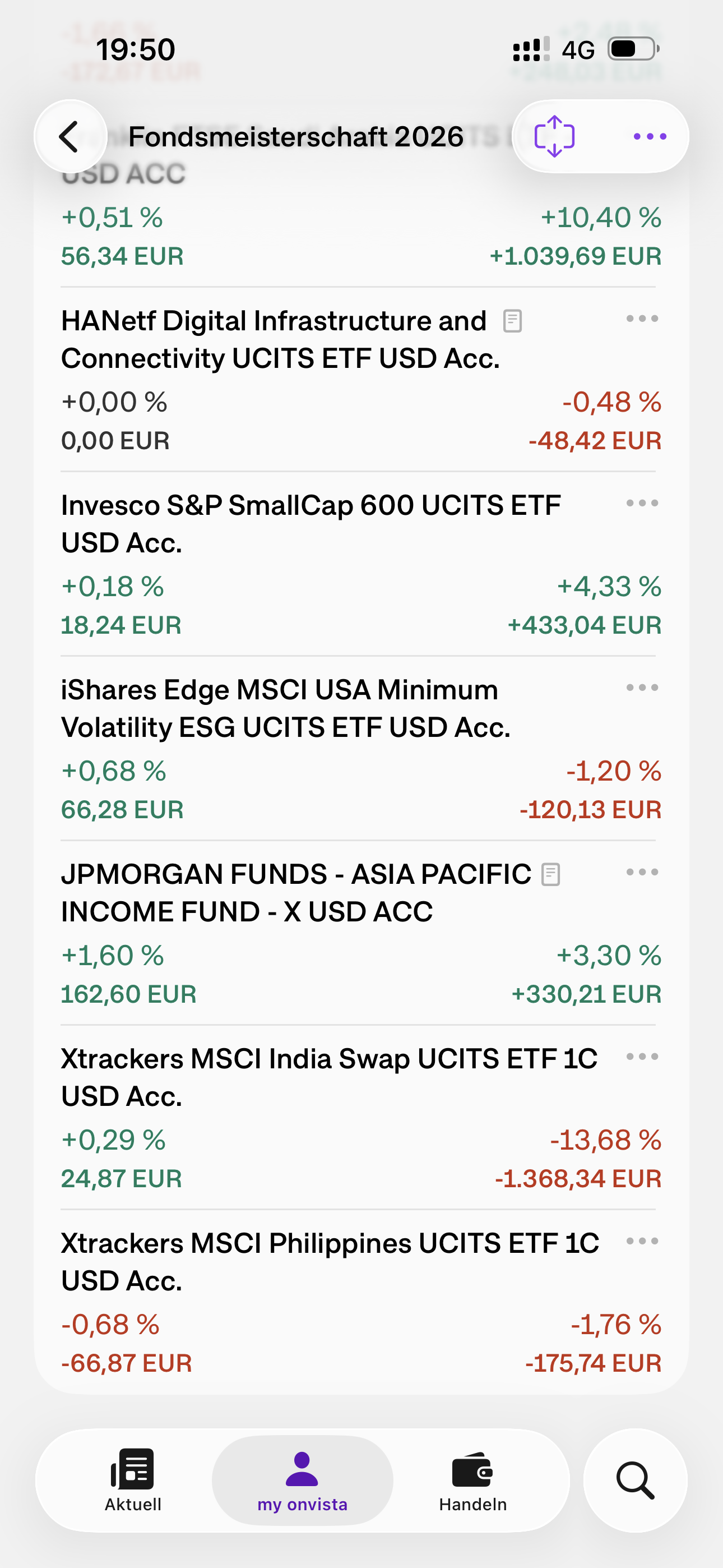
Task: View the note on HANetf Digital Infrastructure
Action: [512, 321]
